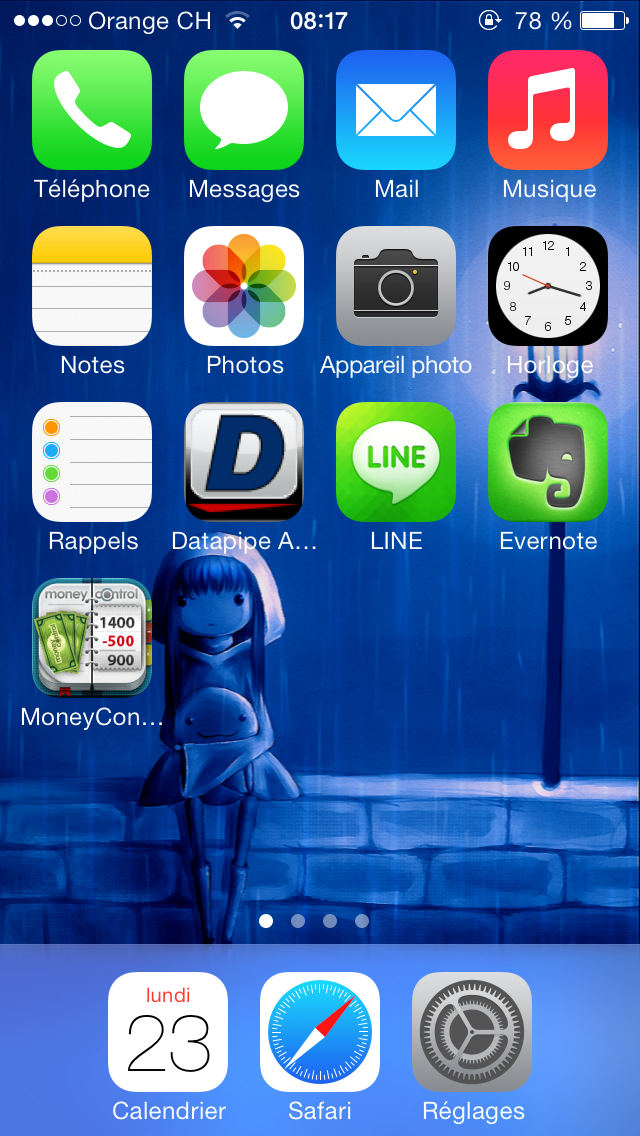Viewport: 640px width, 1136px height.
Task: Open the LINE messenger app
Action: click(396, 462)
